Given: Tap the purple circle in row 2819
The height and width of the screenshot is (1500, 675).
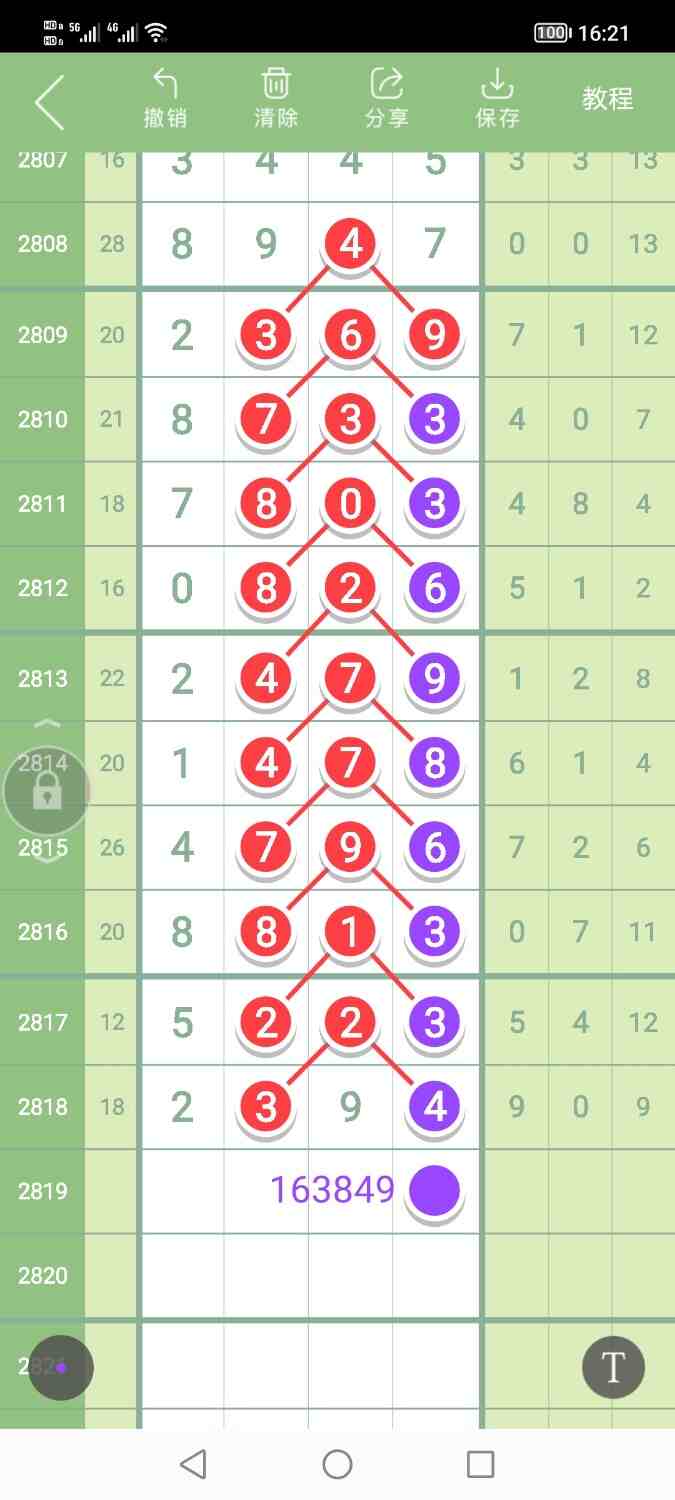Looking at the screenshot, I should point(434,1190).
